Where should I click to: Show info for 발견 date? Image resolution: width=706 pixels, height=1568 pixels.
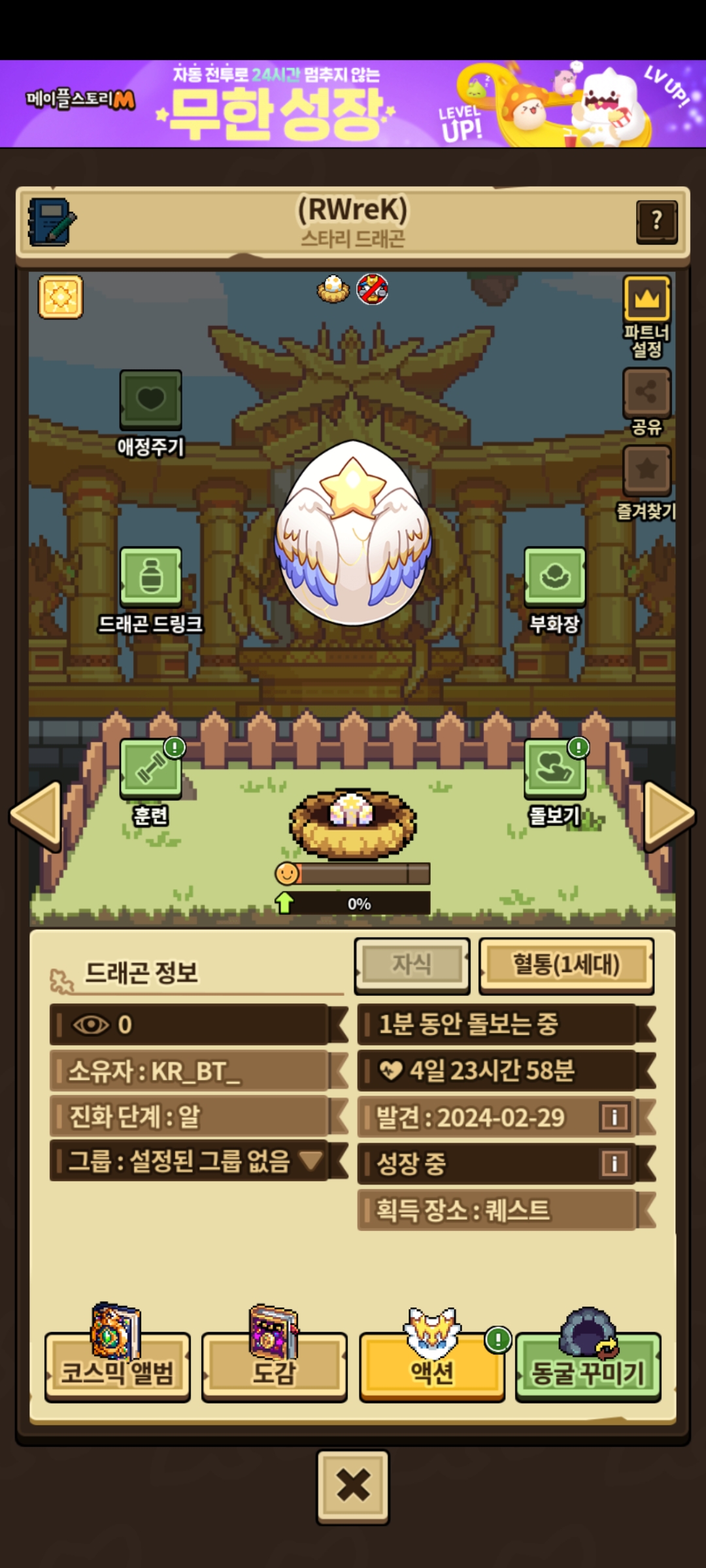click(x=614, y=1117)
